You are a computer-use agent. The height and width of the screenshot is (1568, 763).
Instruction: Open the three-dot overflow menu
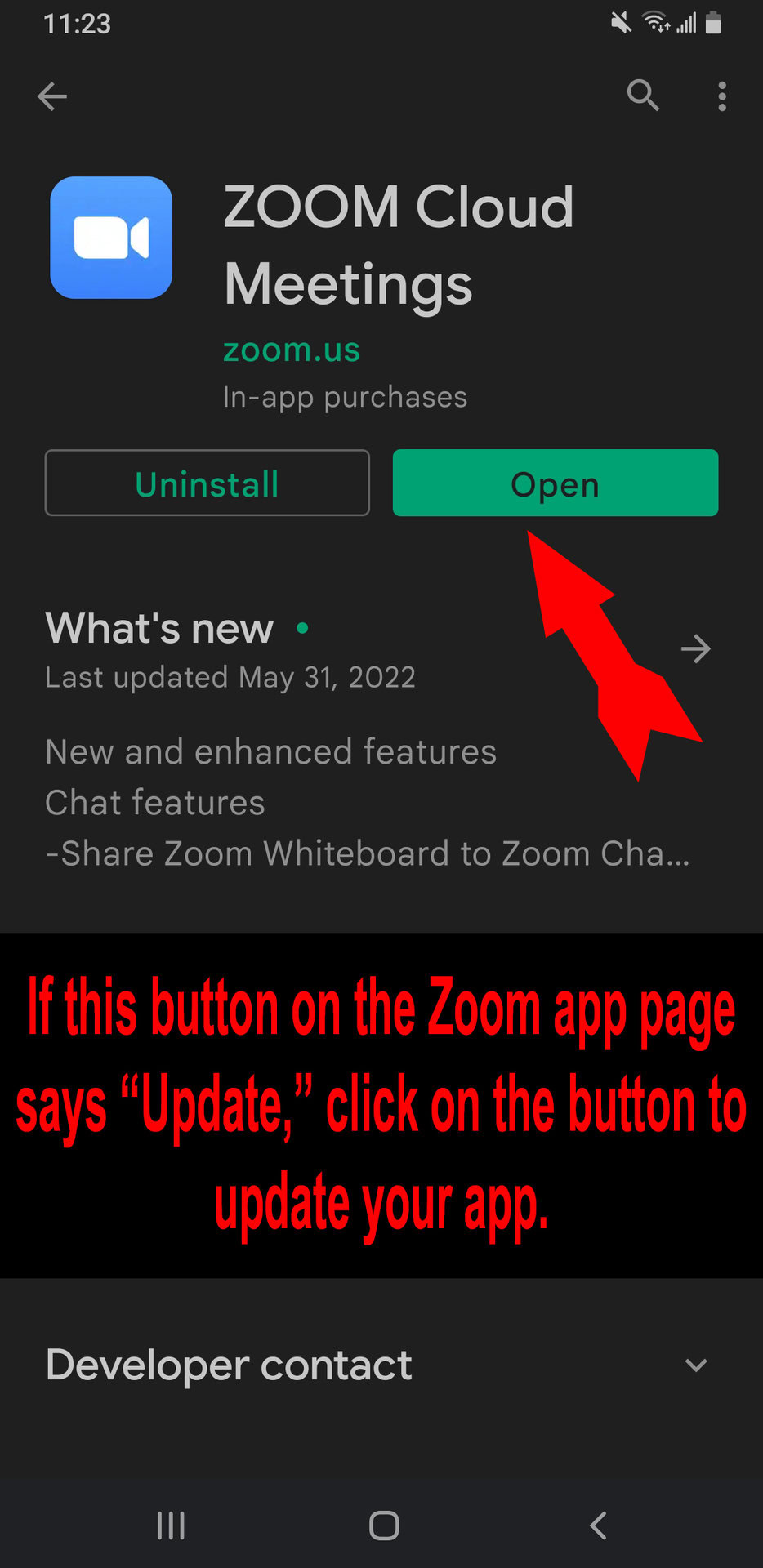tap(722, 96)
